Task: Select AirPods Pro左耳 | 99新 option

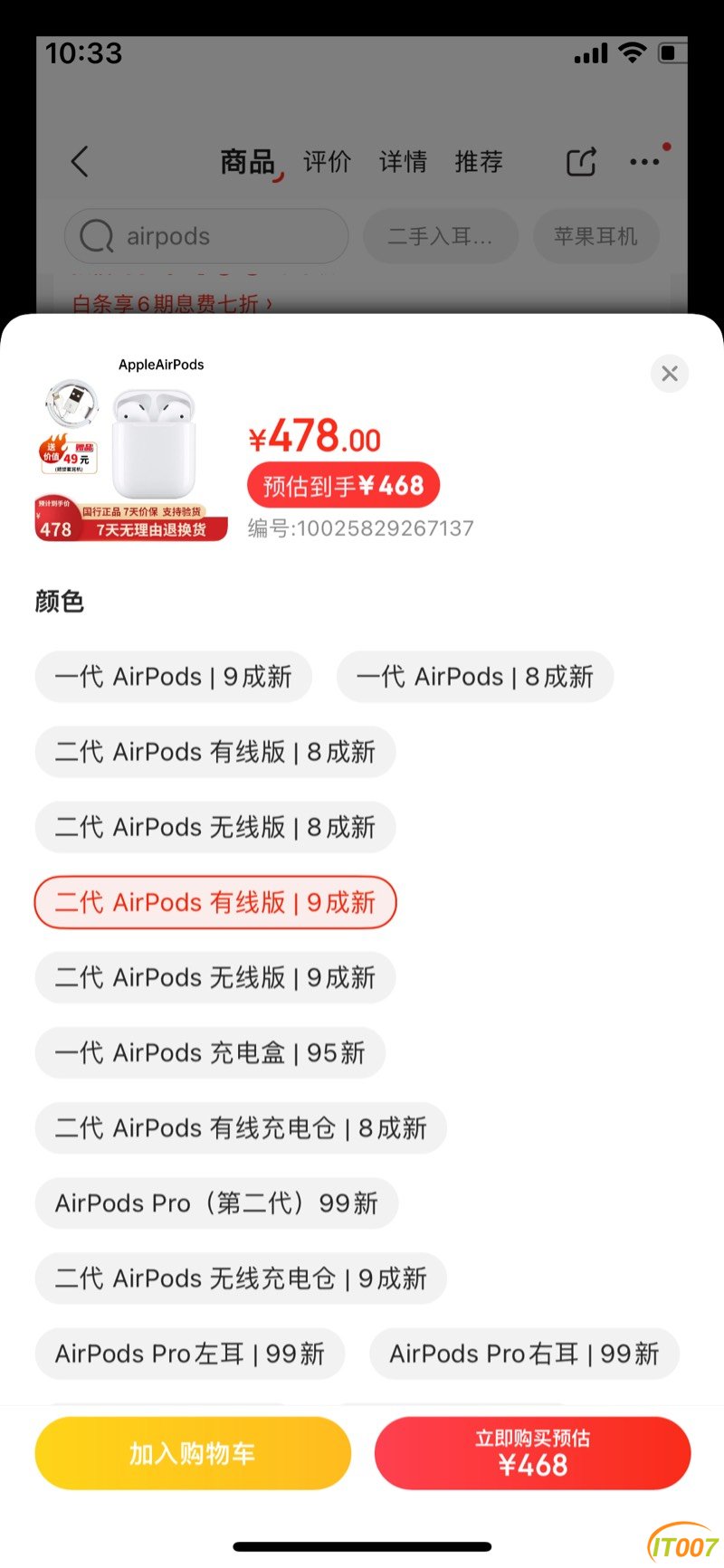Action: point(189,1354)
